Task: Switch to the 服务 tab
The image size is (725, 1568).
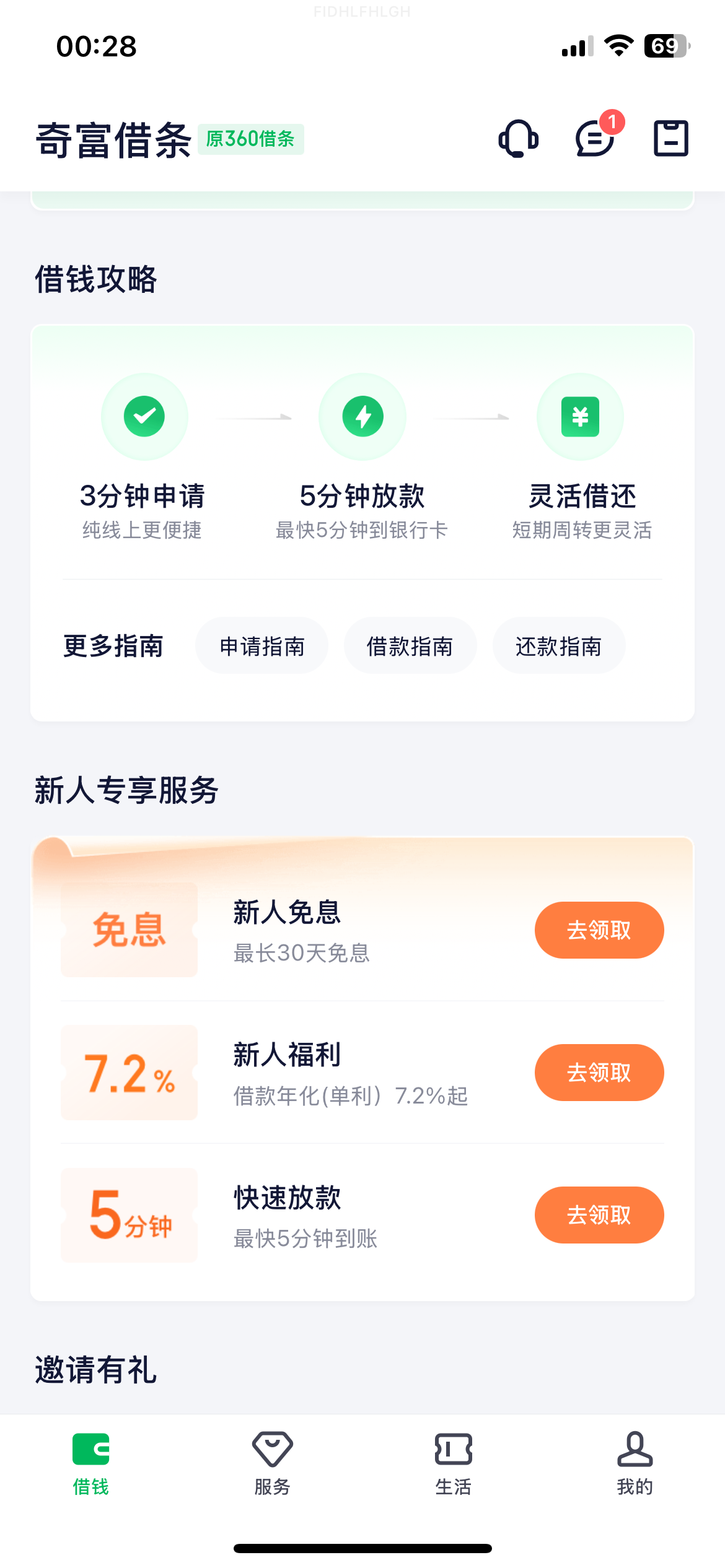Action: point(272,1463)
